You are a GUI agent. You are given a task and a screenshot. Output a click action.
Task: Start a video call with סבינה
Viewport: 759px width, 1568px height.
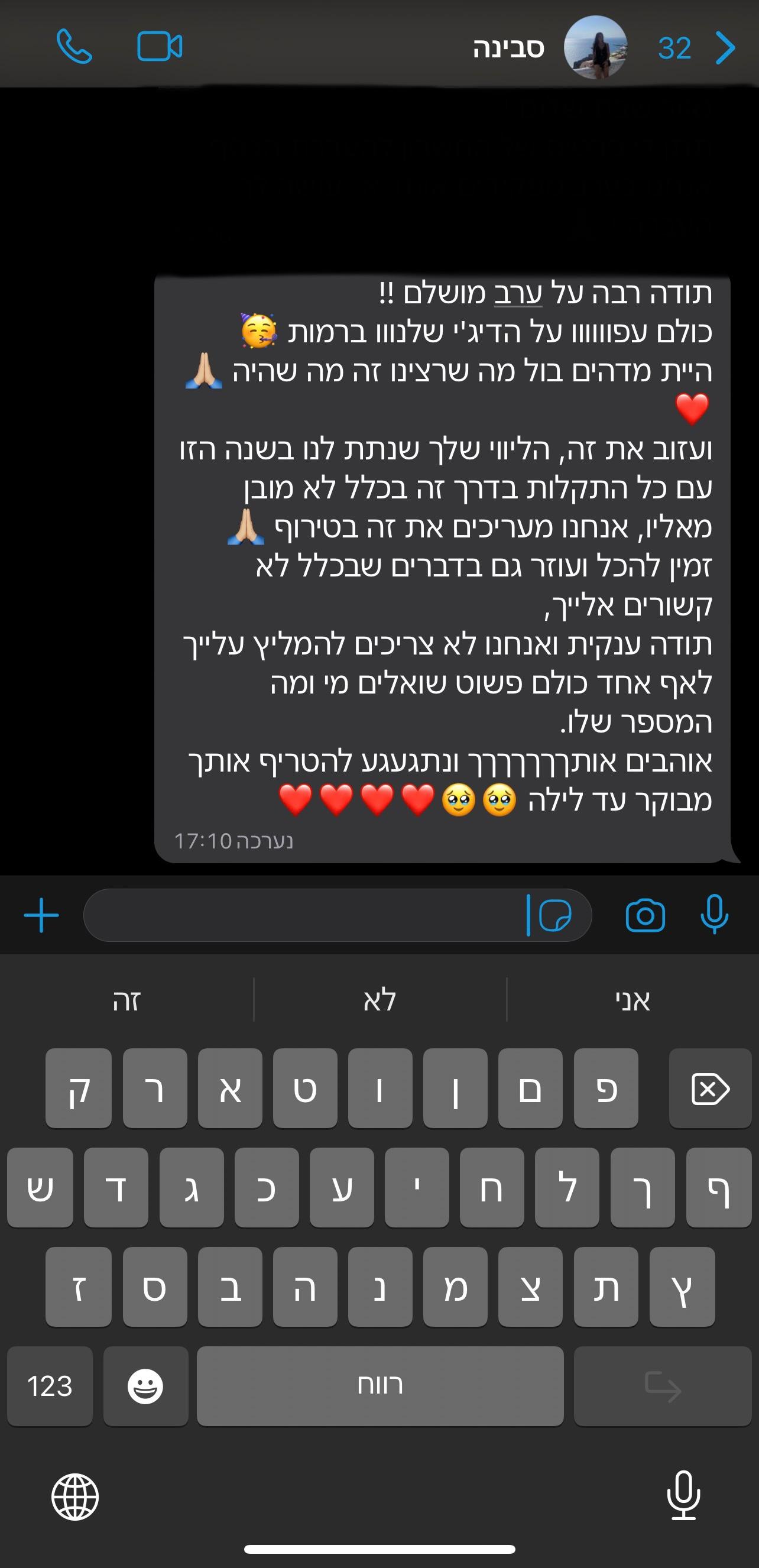tap(160, 46)
